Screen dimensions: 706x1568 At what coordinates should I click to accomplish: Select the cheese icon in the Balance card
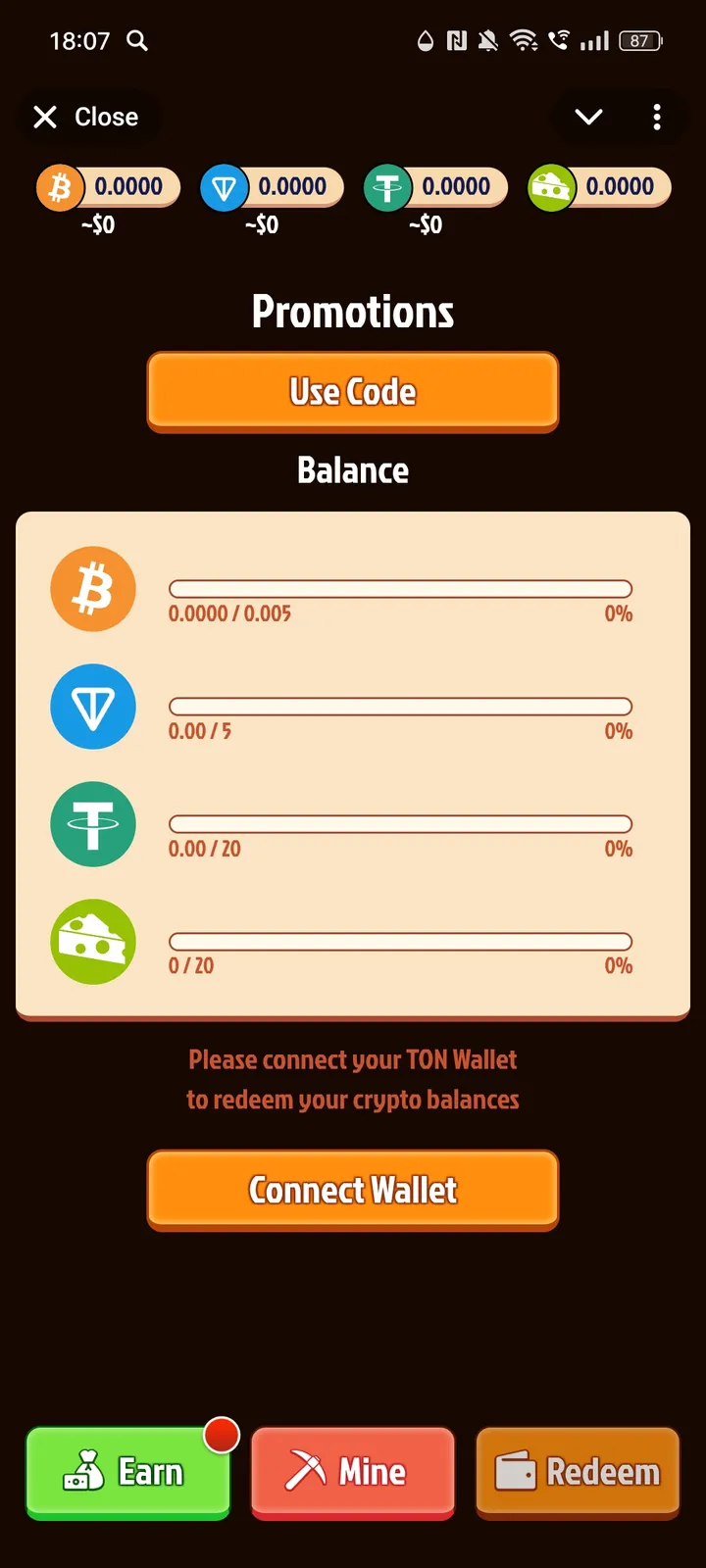93,941
